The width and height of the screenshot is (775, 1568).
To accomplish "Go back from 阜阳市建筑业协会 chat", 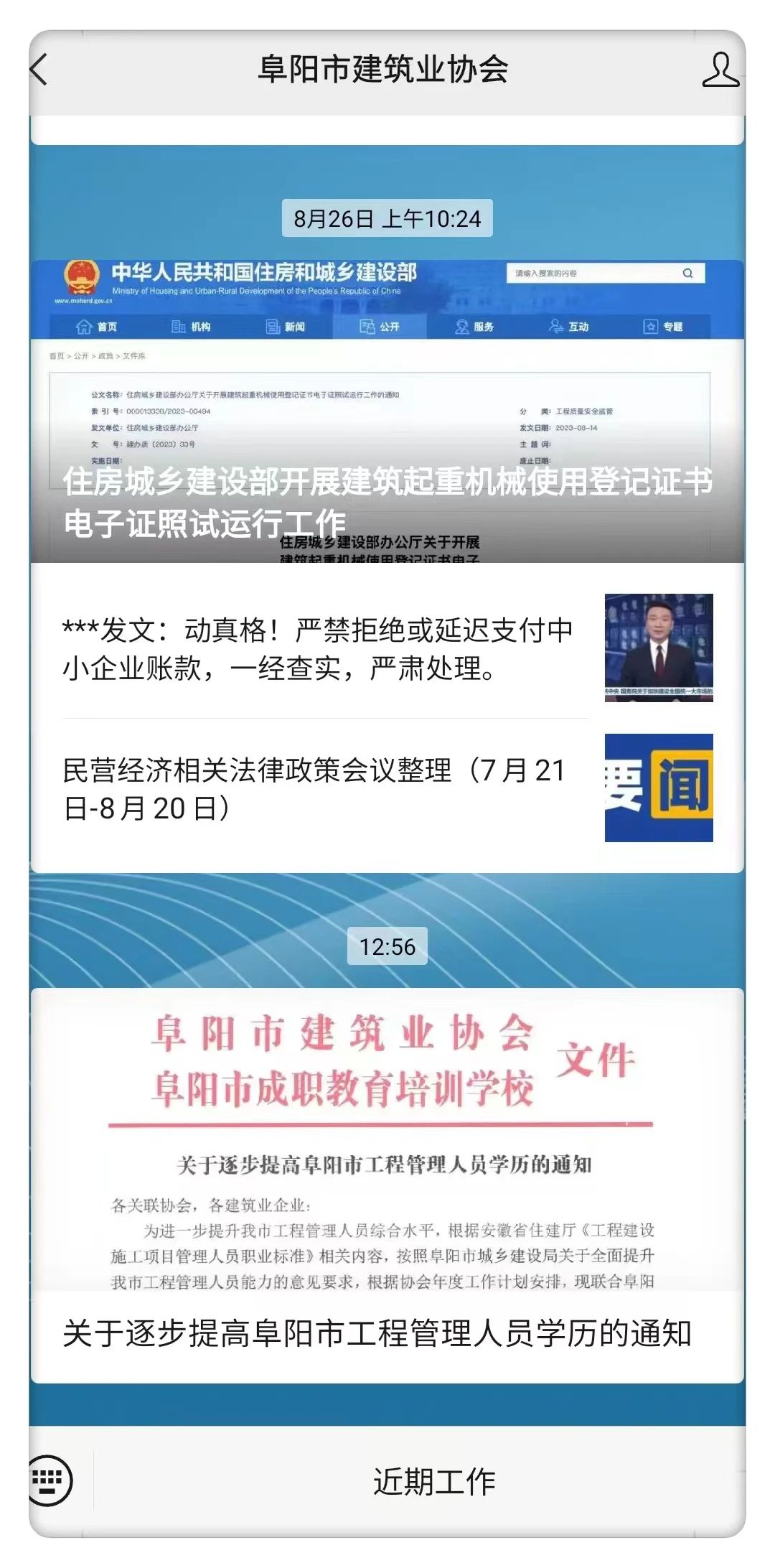I will [40, 70].
